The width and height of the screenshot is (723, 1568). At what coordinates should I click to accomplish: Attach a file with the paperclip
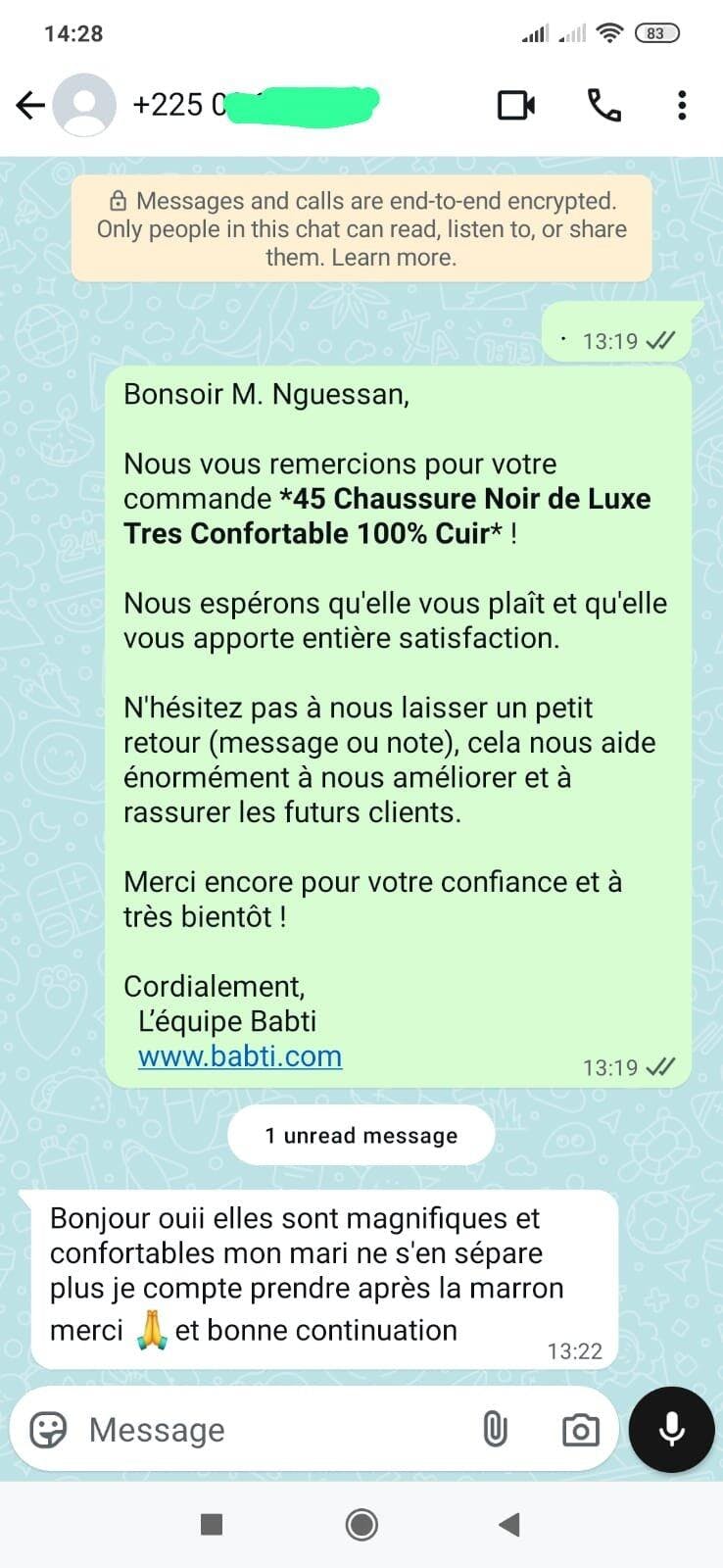496,1430
